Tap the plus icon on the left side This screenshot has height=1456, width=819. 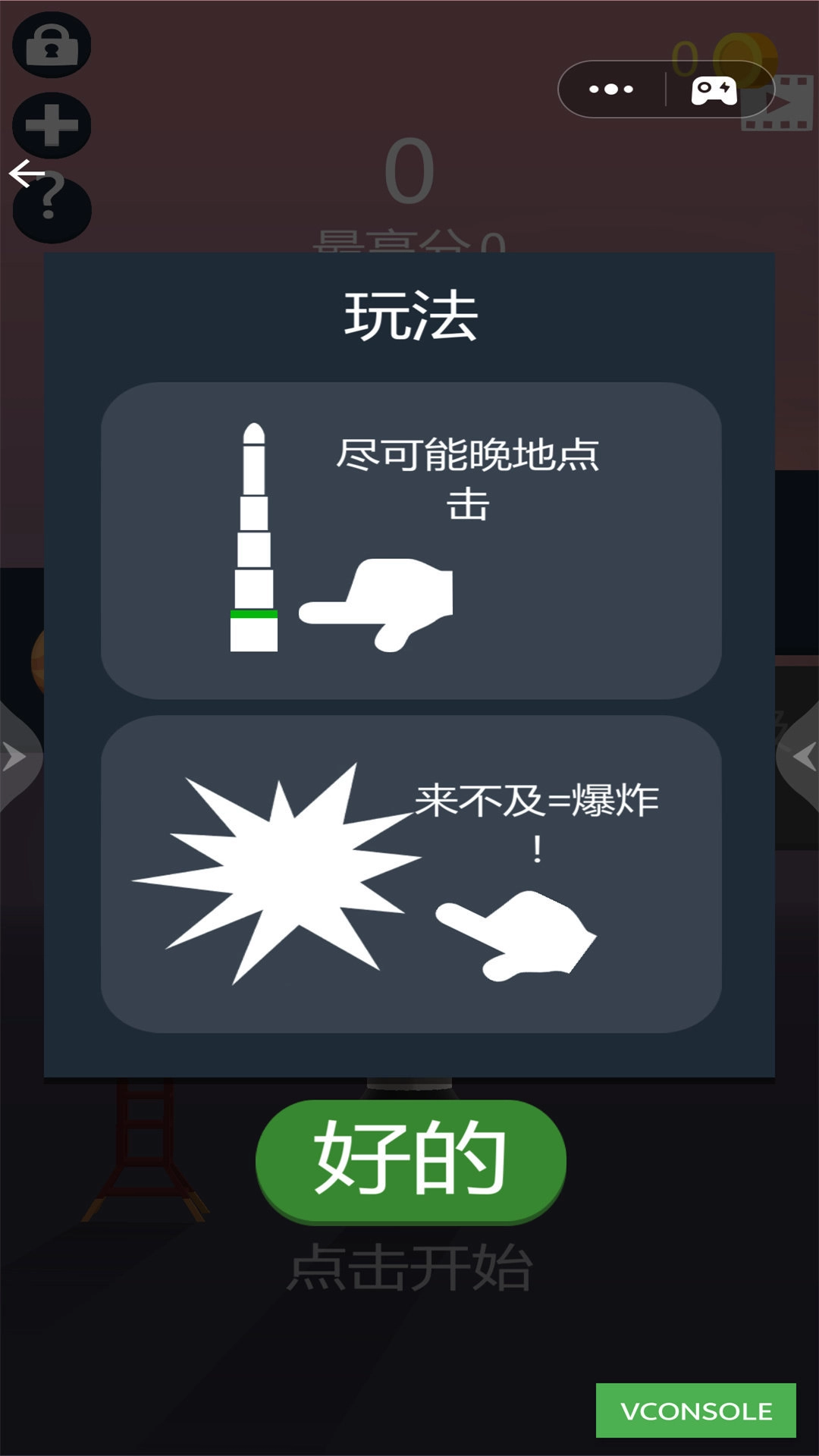coord(49,124)
